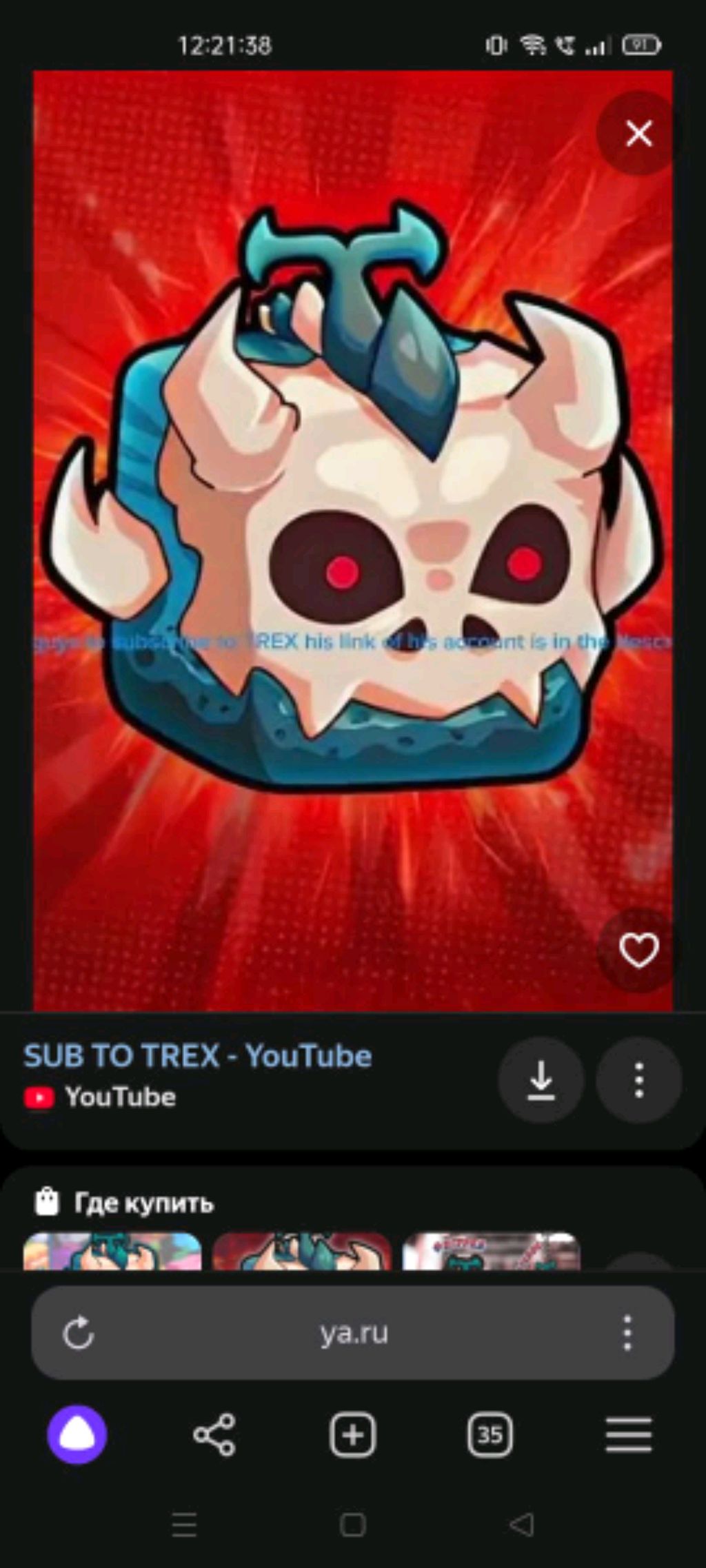The image size is (706, 1568).
Task: View the 35 open tabs
Action: point(490,1435)
